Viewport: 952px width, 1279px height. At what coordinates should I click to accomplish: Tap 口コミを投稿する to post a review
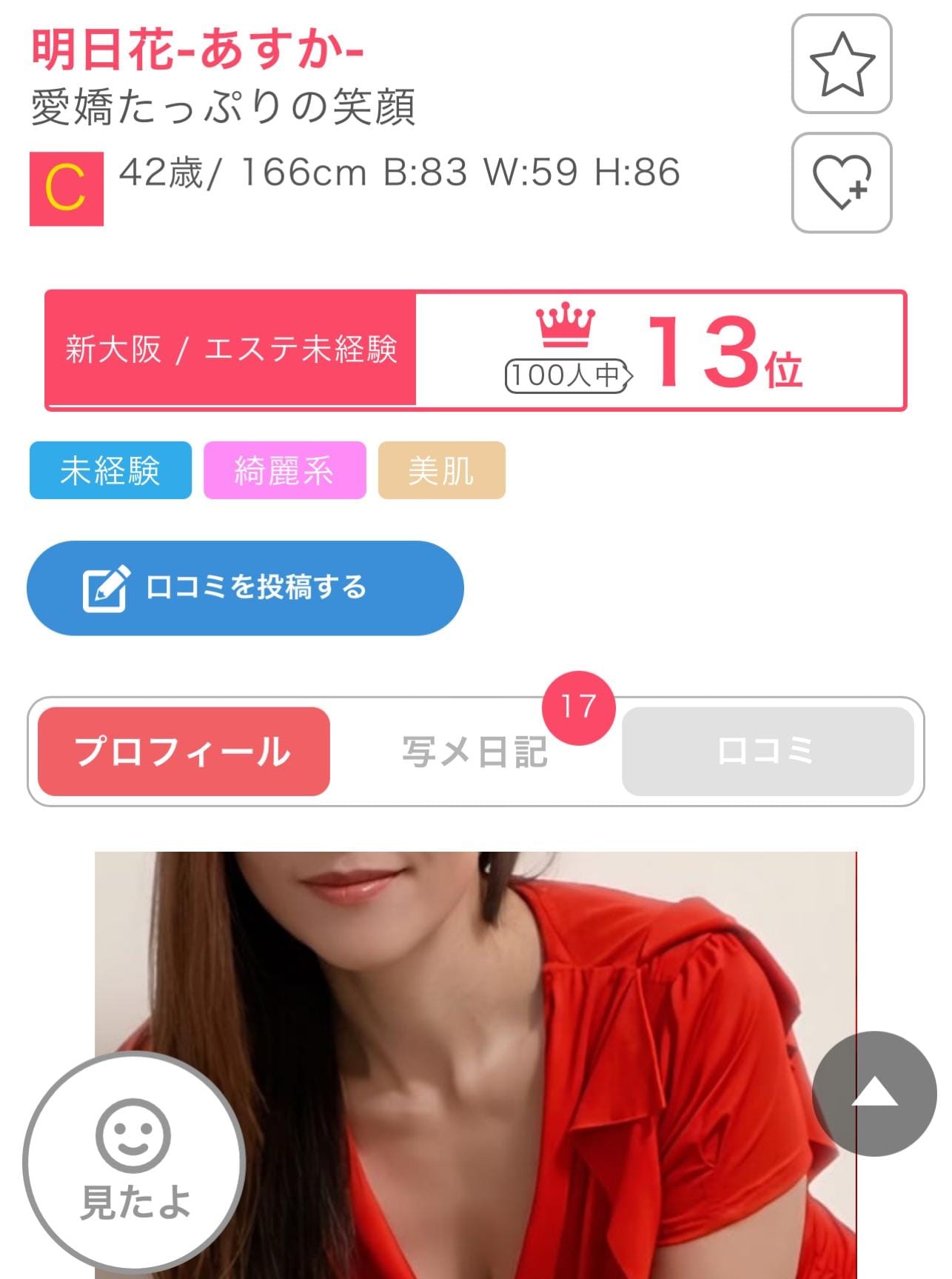point(245,588)
